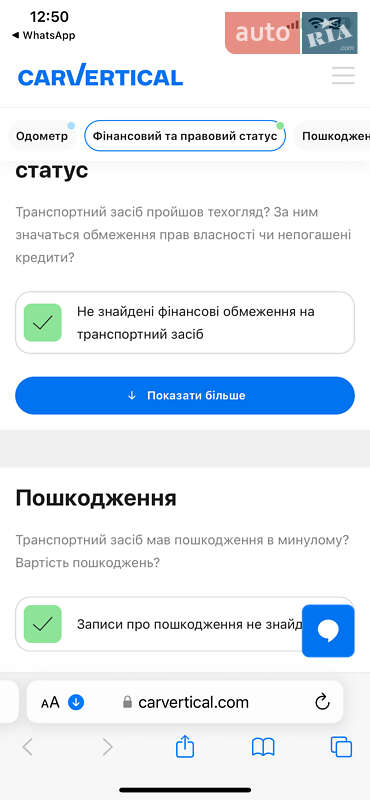Open the chat support bubble
Image resolution: width=370 pixels, height=800 pixels.
click(x=328, y=631)
